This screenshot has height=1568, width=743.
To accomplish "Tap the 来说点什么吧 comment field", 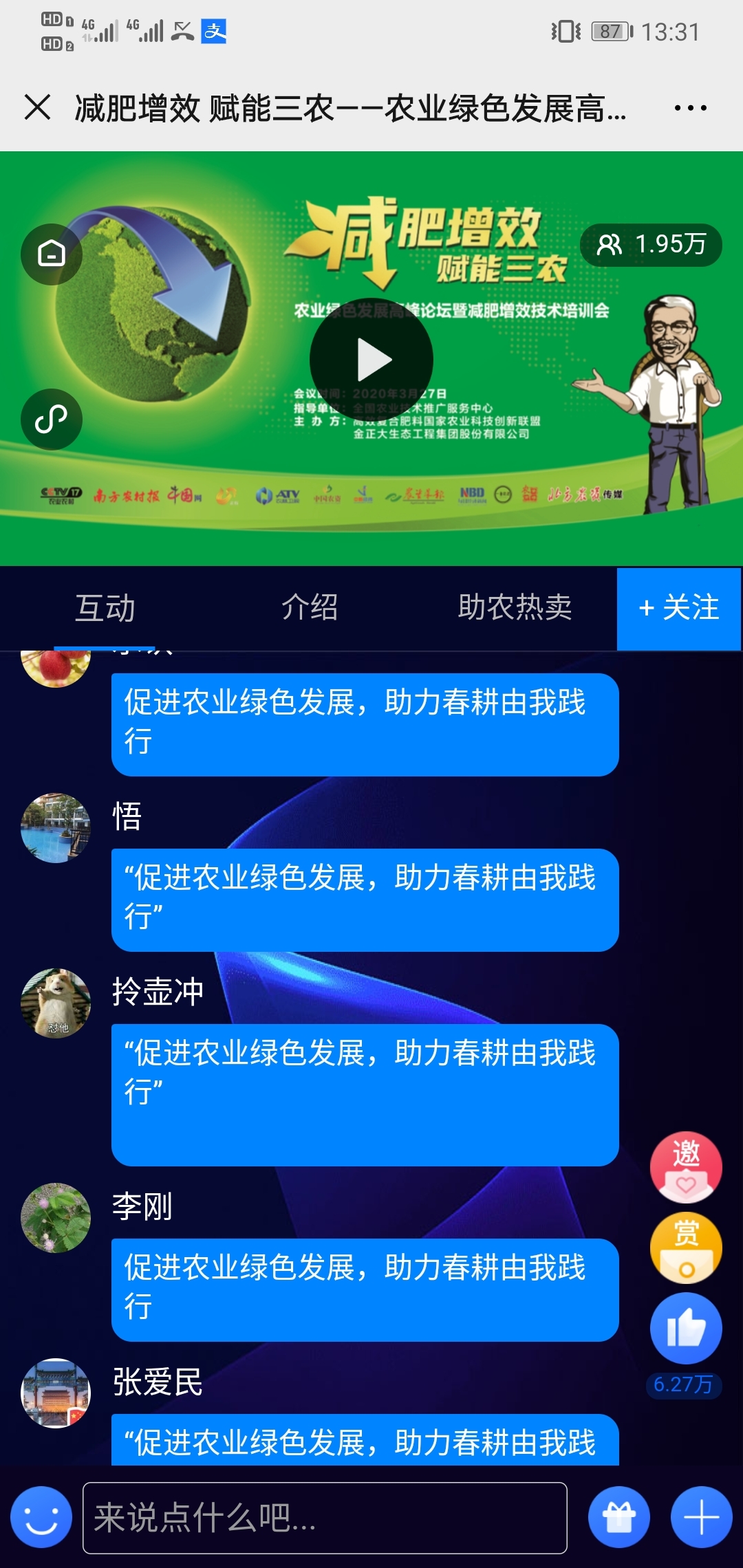I will [325, 1518].
